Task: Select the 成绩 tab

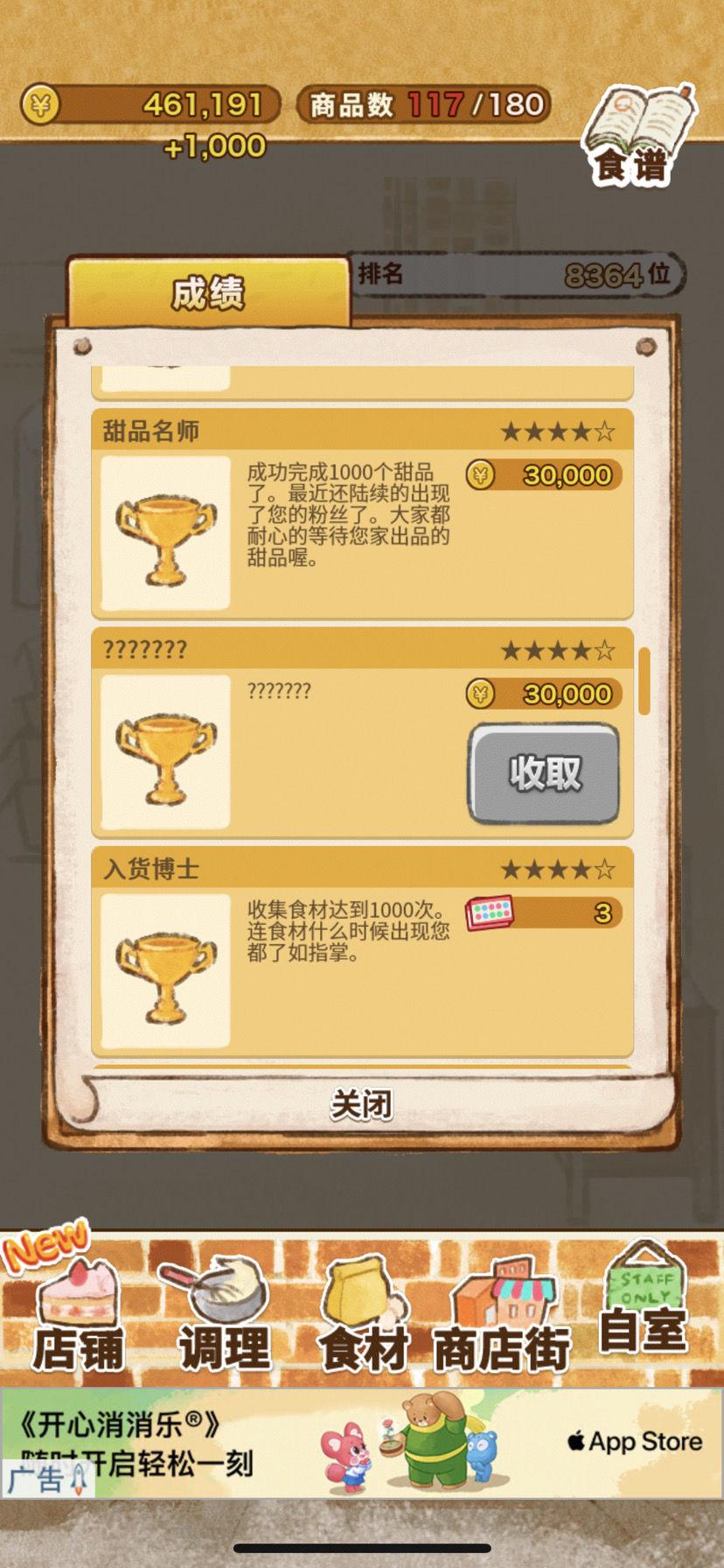Action: 208,292
